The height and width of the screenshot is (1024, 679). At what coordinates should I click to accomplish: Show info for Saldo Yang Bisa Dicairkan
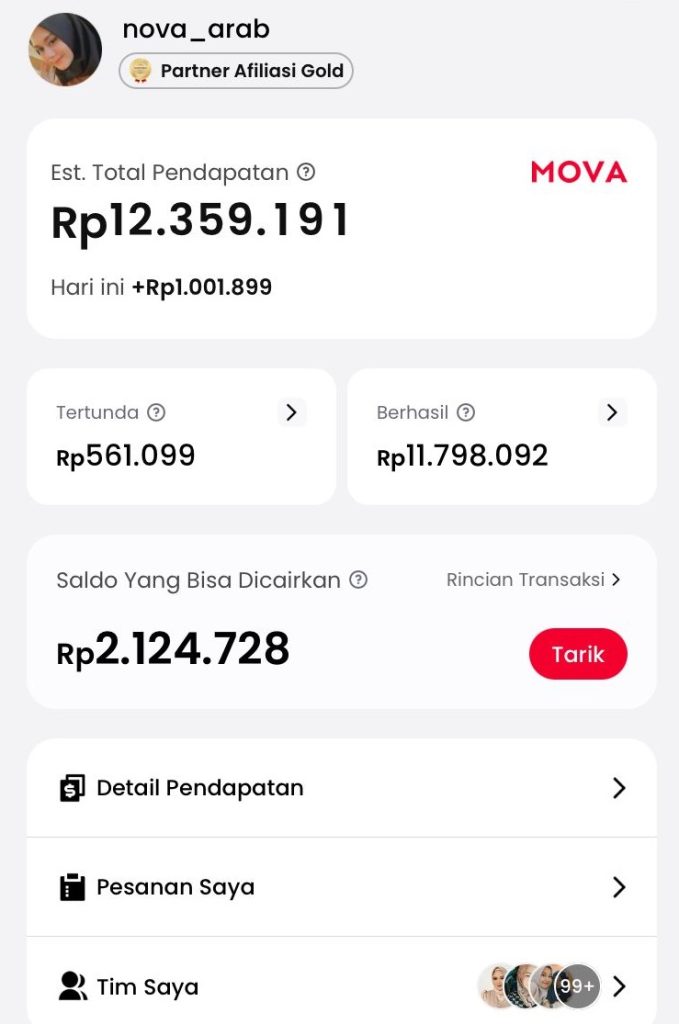tap(358, 580)
